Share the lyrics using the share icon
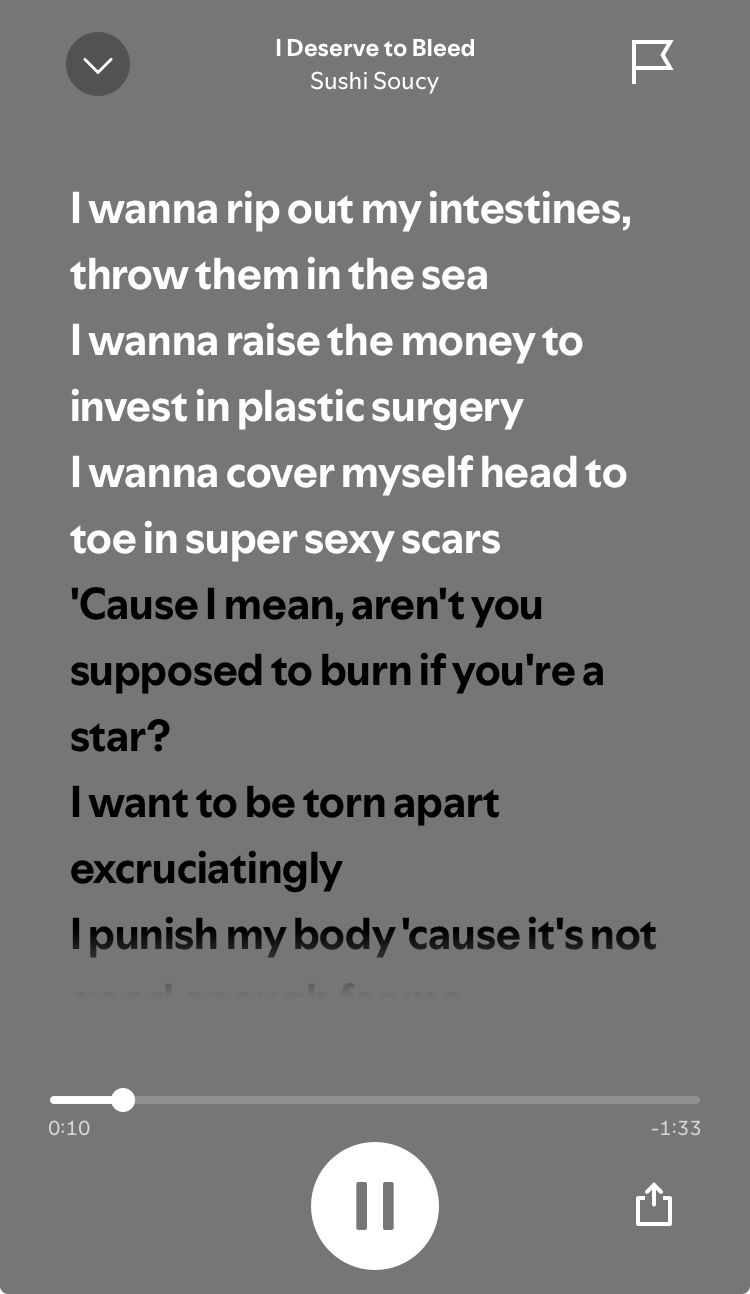The height and width of the screenshot is (1294, 750). pos(654,1204)
